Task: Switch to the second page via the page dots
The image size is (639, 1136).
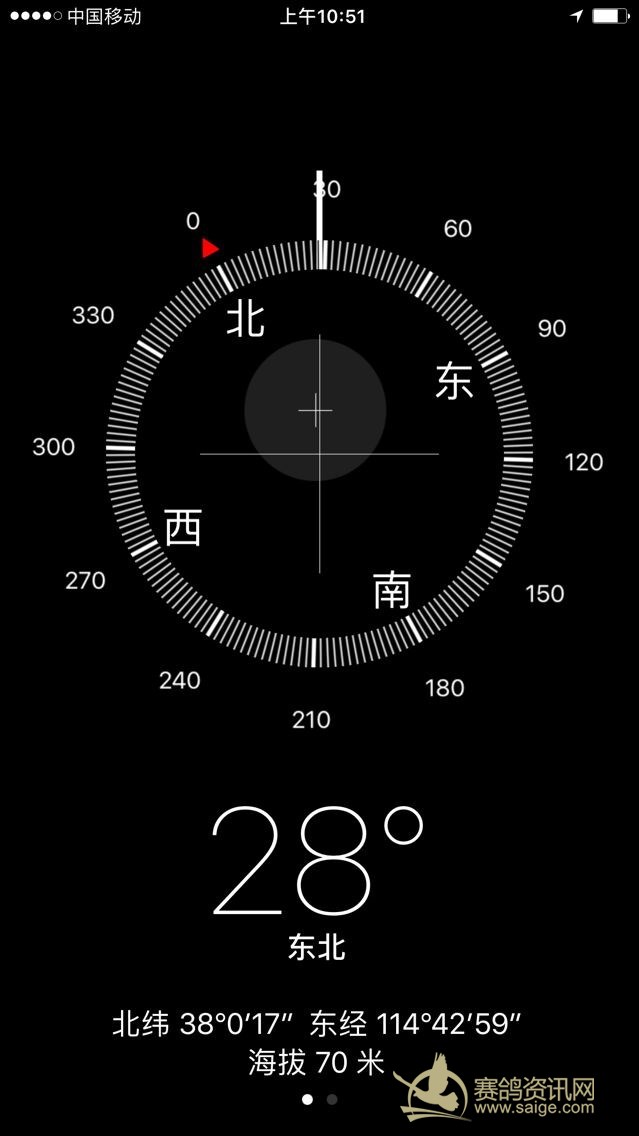Action: point(332,1099)
